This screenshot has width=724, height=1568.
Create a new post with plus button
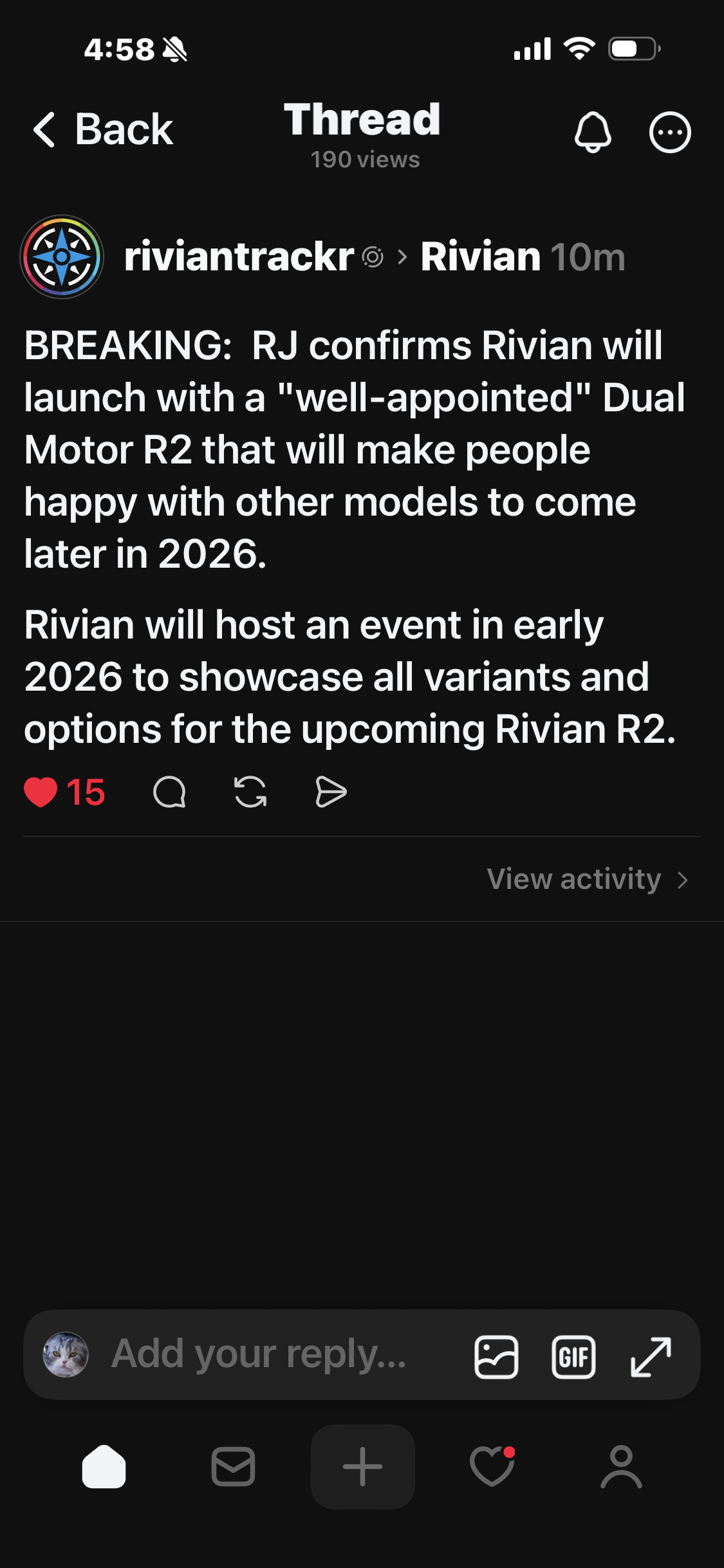coord(362,1467)
